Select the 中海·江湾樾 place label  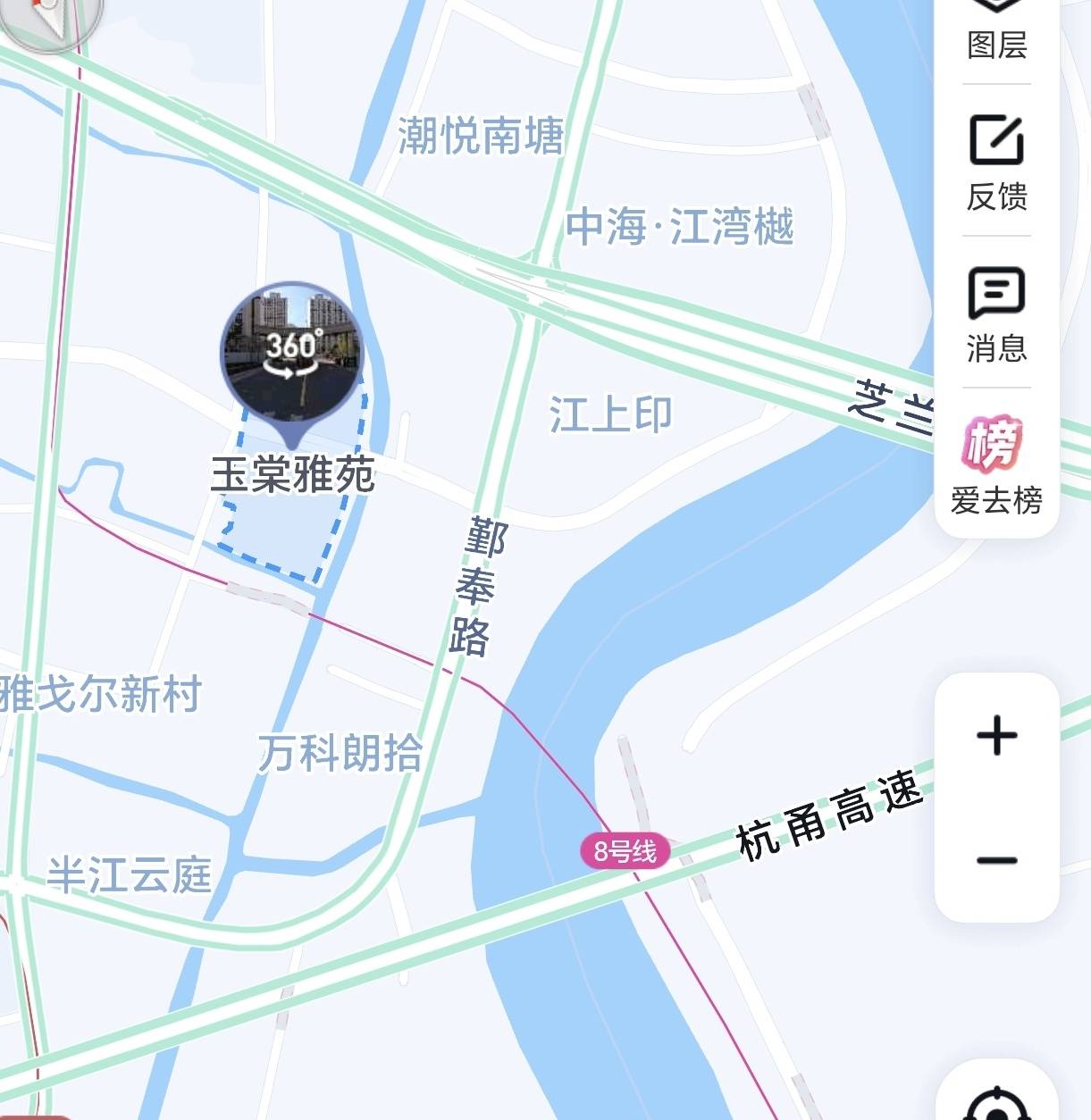pos(680,226)
